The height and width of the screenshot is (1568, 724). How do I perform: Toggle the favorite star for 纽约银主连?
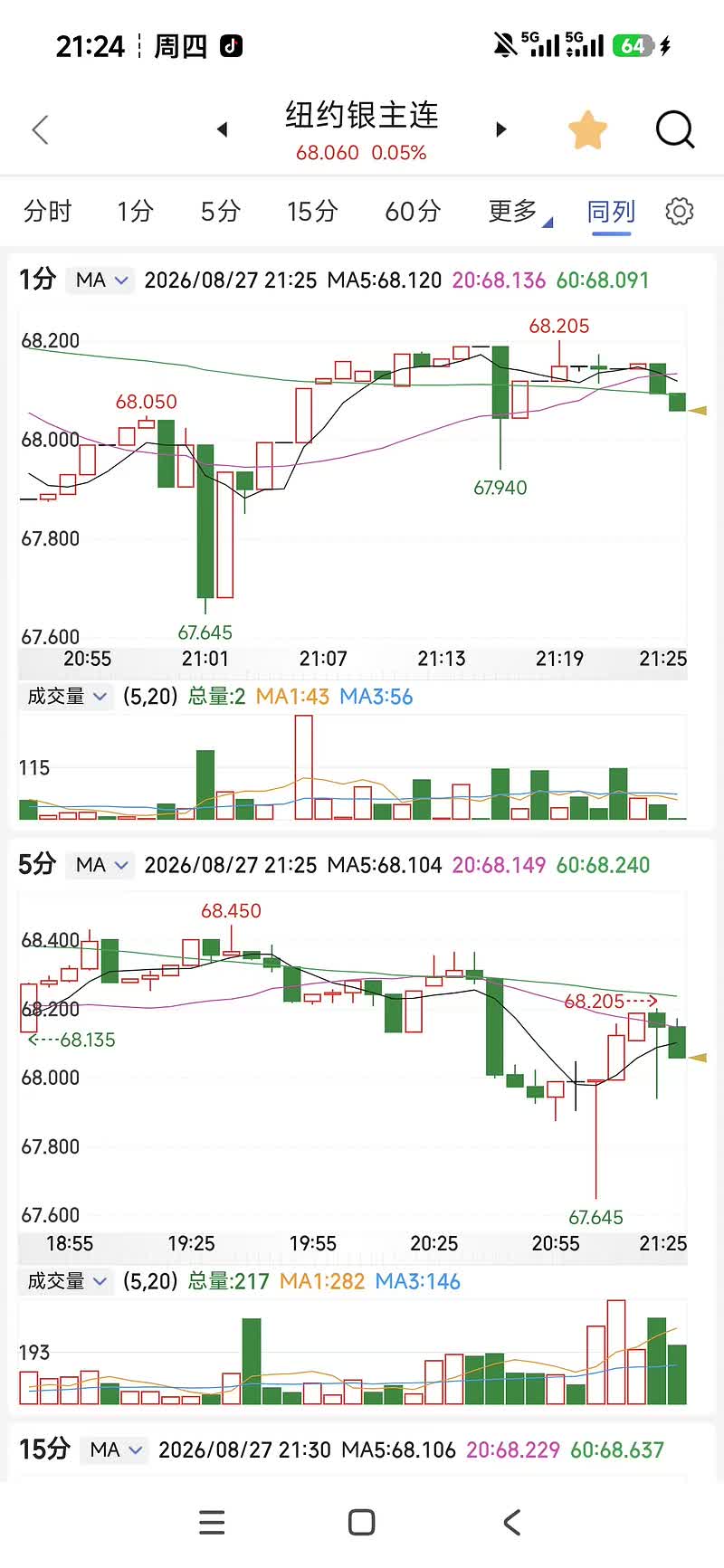587,130
